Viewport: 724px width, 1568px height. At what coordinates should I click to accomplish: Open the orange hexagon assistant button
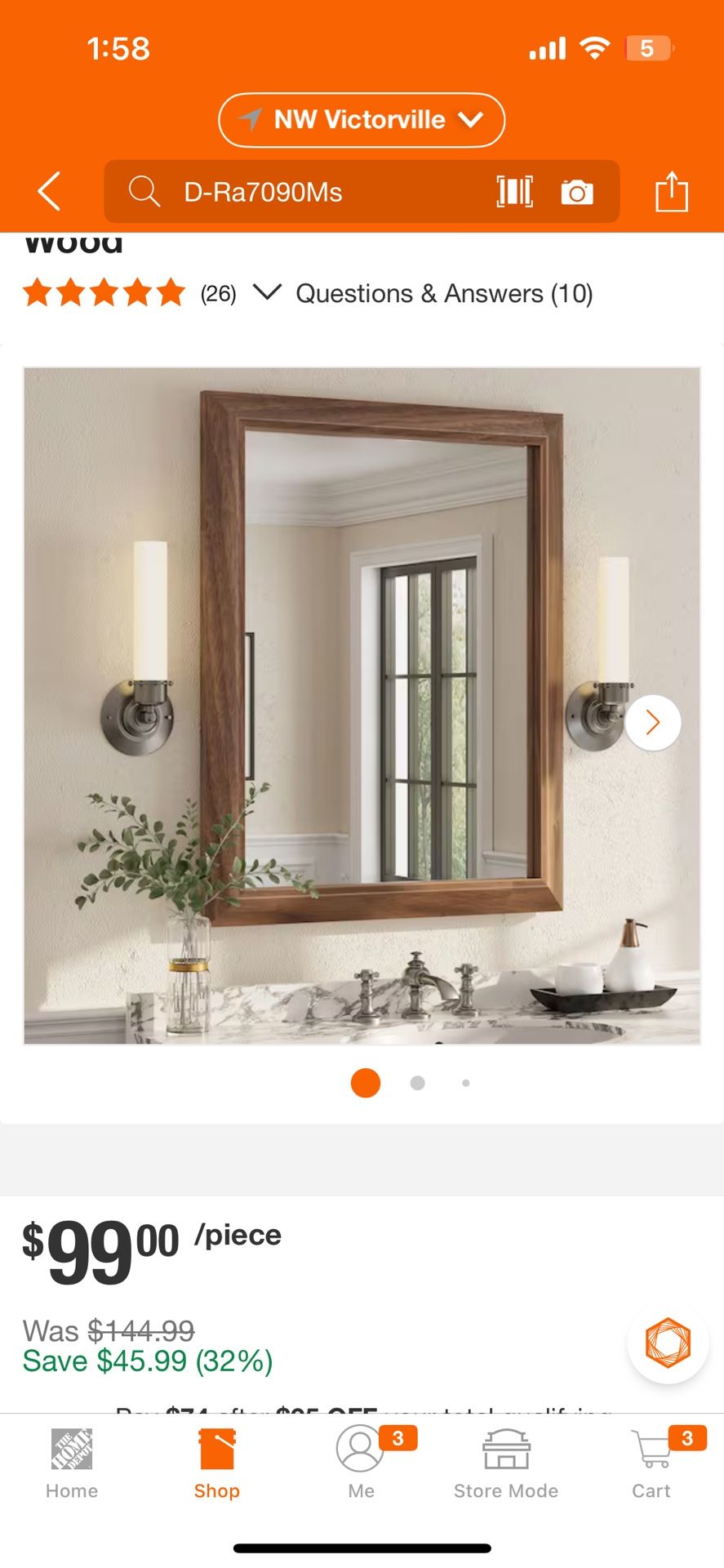(x=668, y=1343)
